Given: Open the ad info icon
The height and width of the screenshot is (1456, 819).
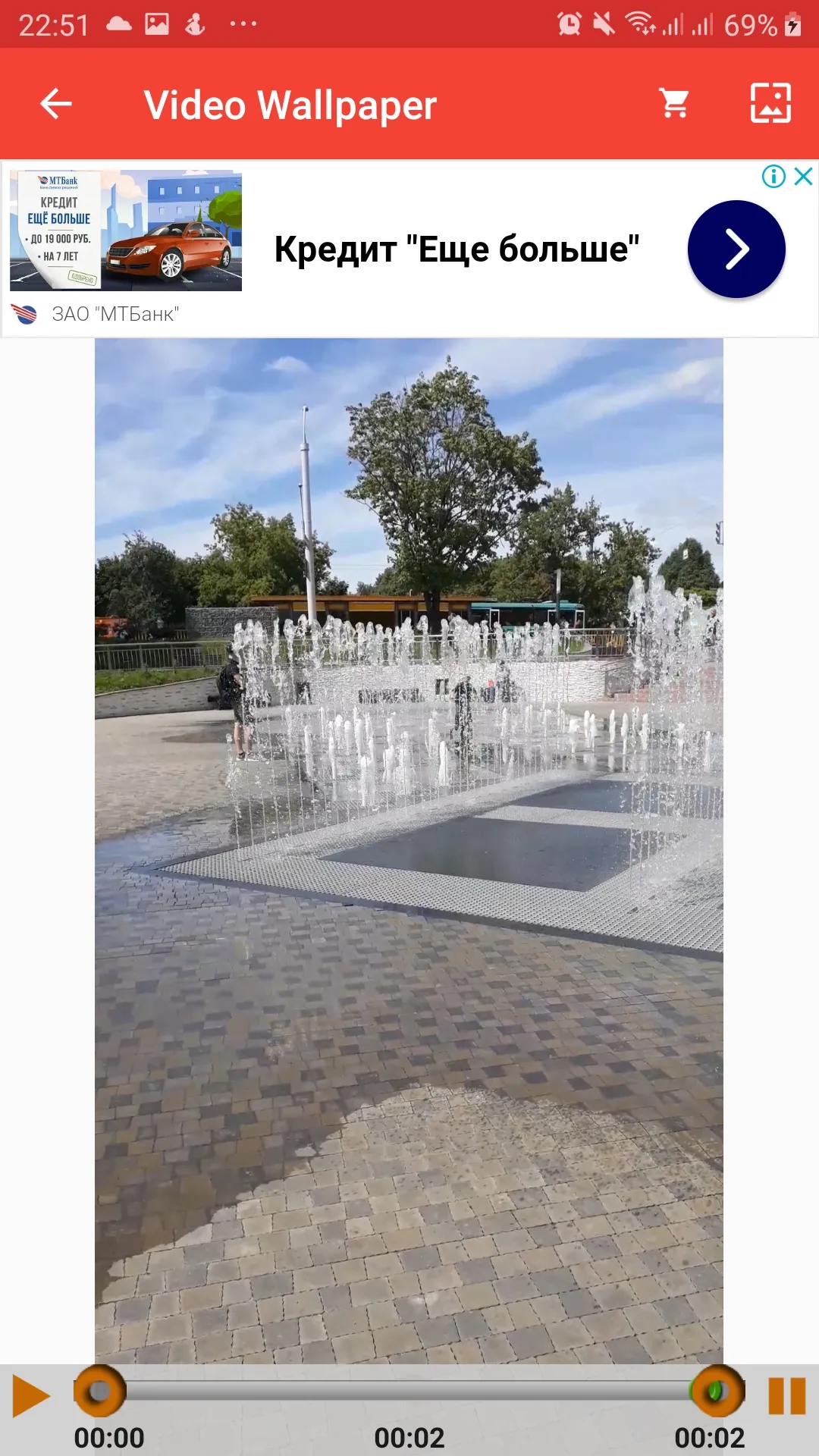Looking at the screenshot, I should [773, 177].
